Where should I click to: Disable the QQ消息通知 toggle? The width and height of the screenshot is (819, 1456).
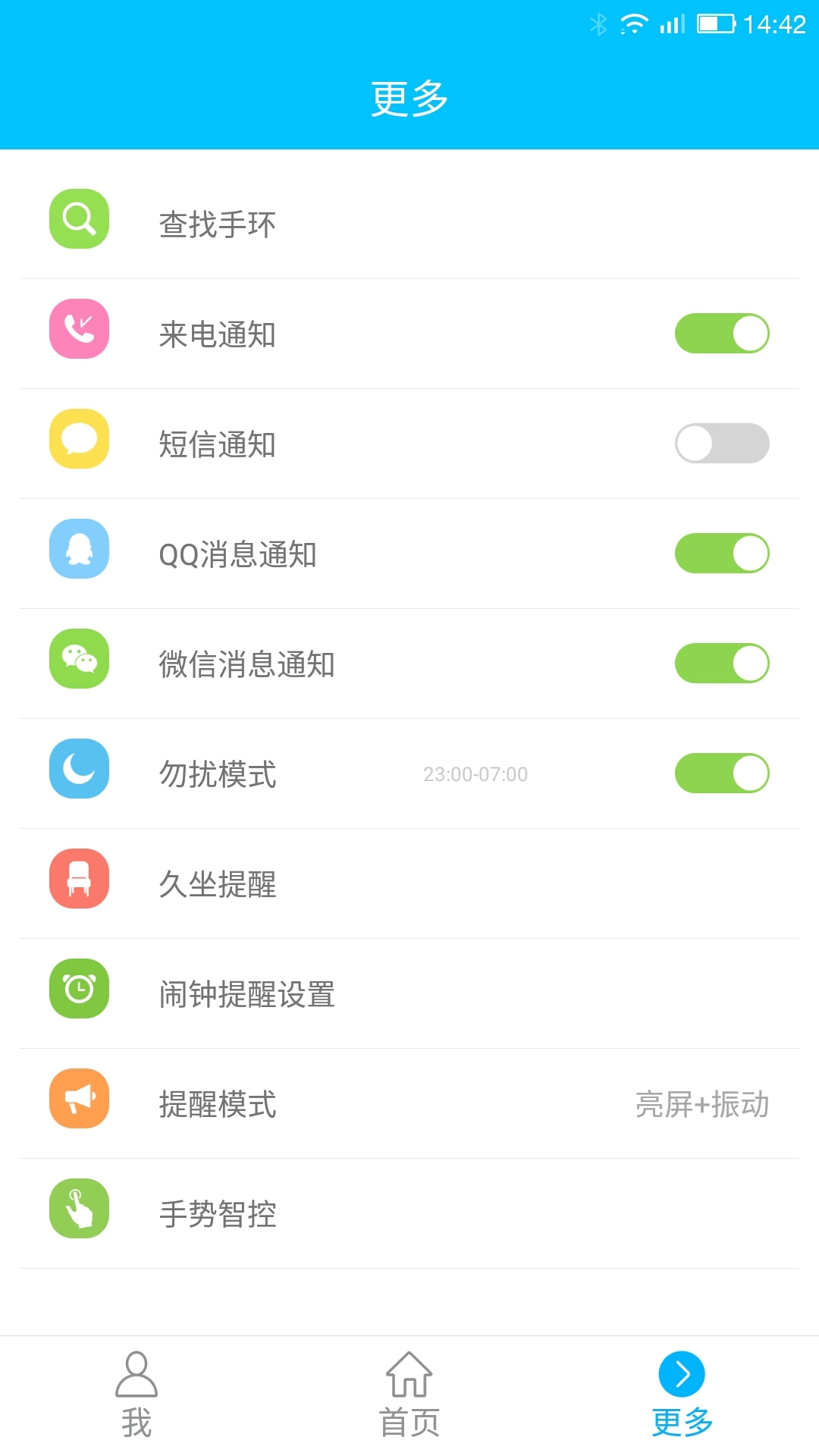click(x=721, y=554)
